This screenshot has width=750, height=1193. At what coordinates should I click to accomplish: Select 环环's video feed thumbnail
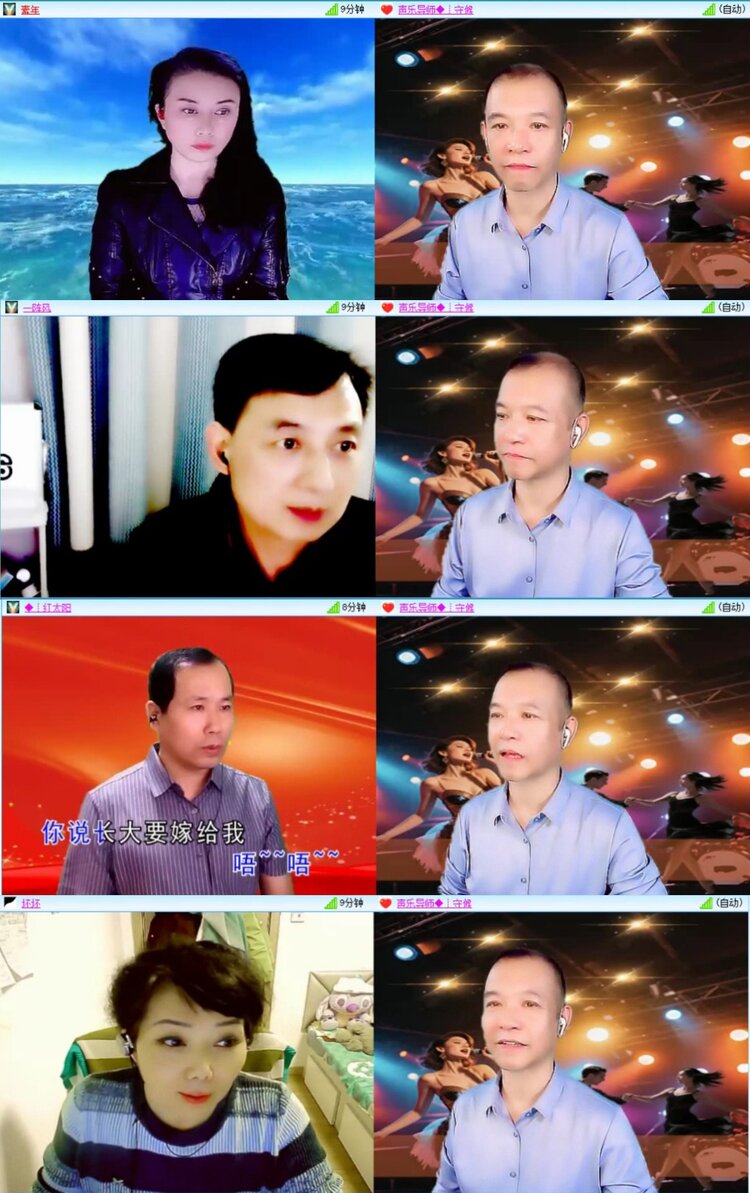coord(187,1050)
